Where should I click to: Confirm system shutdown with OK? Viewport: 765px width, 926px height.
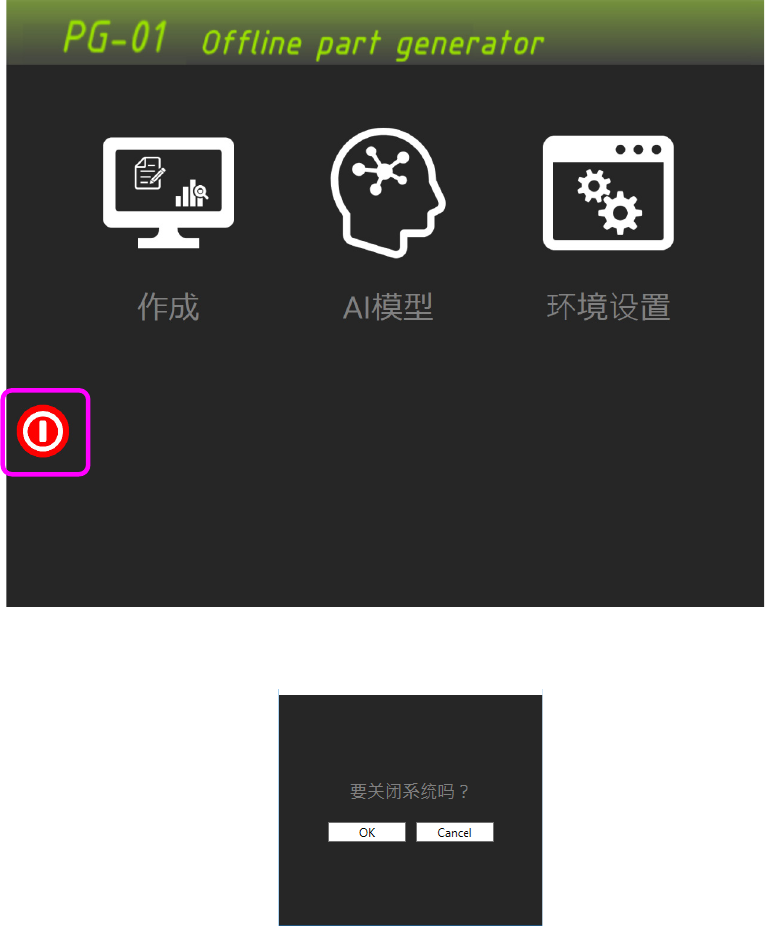pyautogui.click(x=367, y=833)
